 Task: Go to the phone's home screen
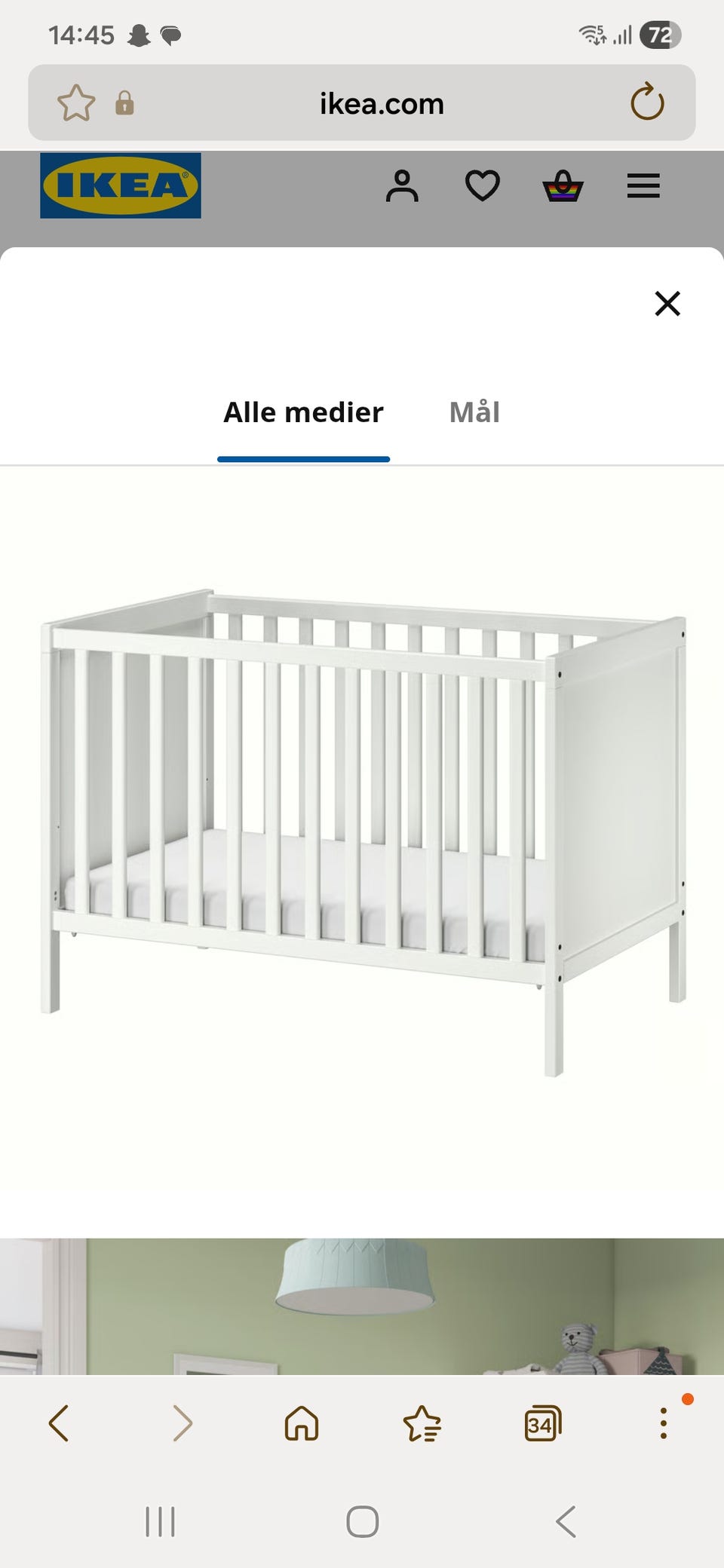362,1521
